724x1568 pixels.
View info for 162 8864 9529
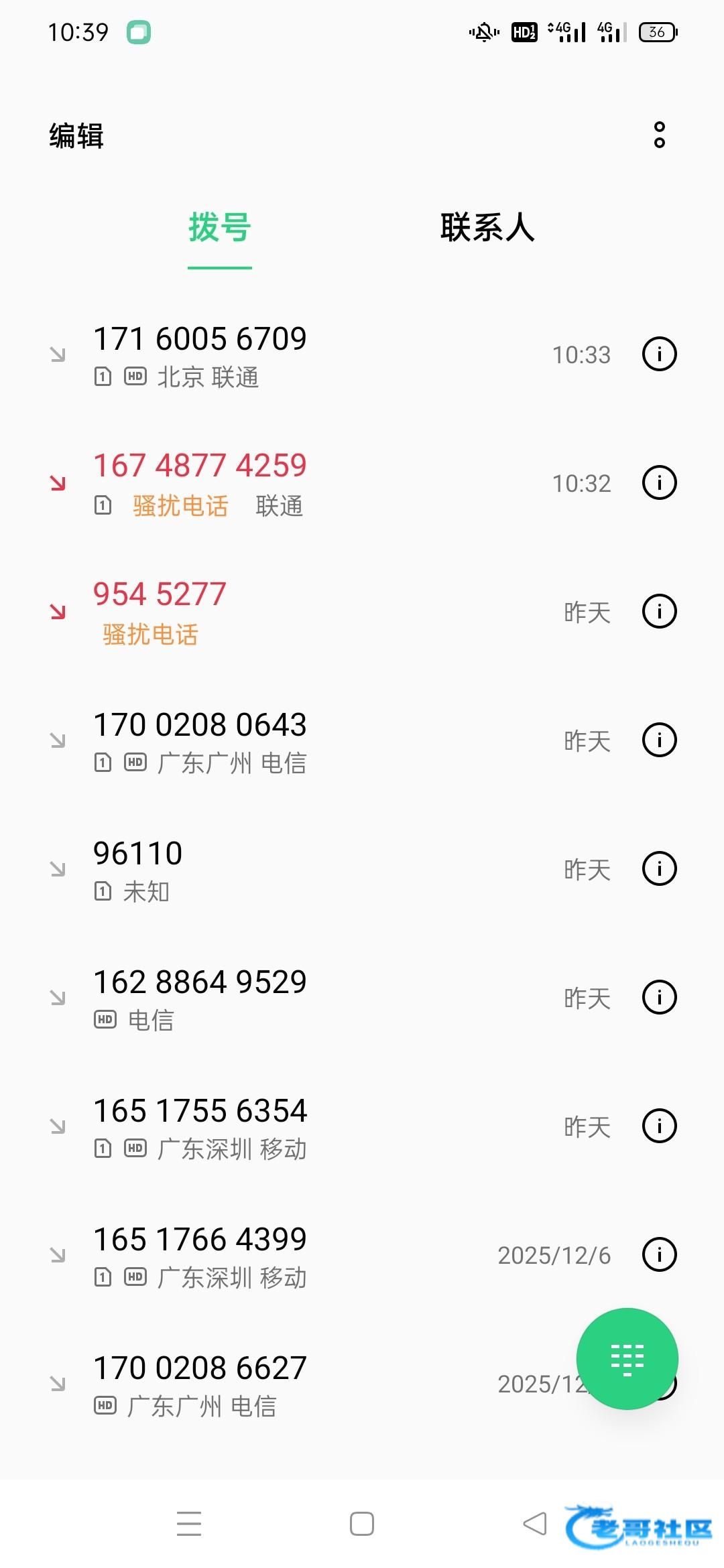660,997
